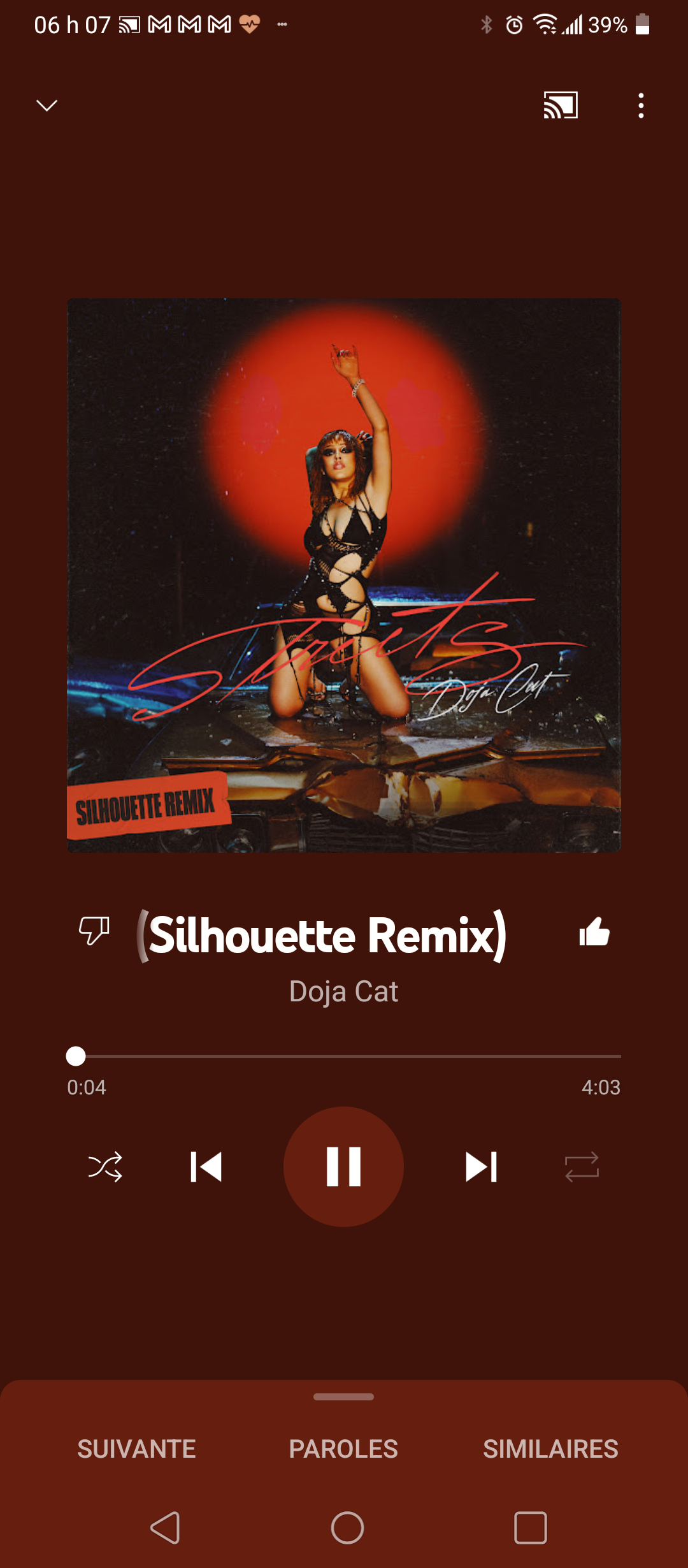
Task: Tap the playback progress bar midpoint
Action: coord(344,1056)
